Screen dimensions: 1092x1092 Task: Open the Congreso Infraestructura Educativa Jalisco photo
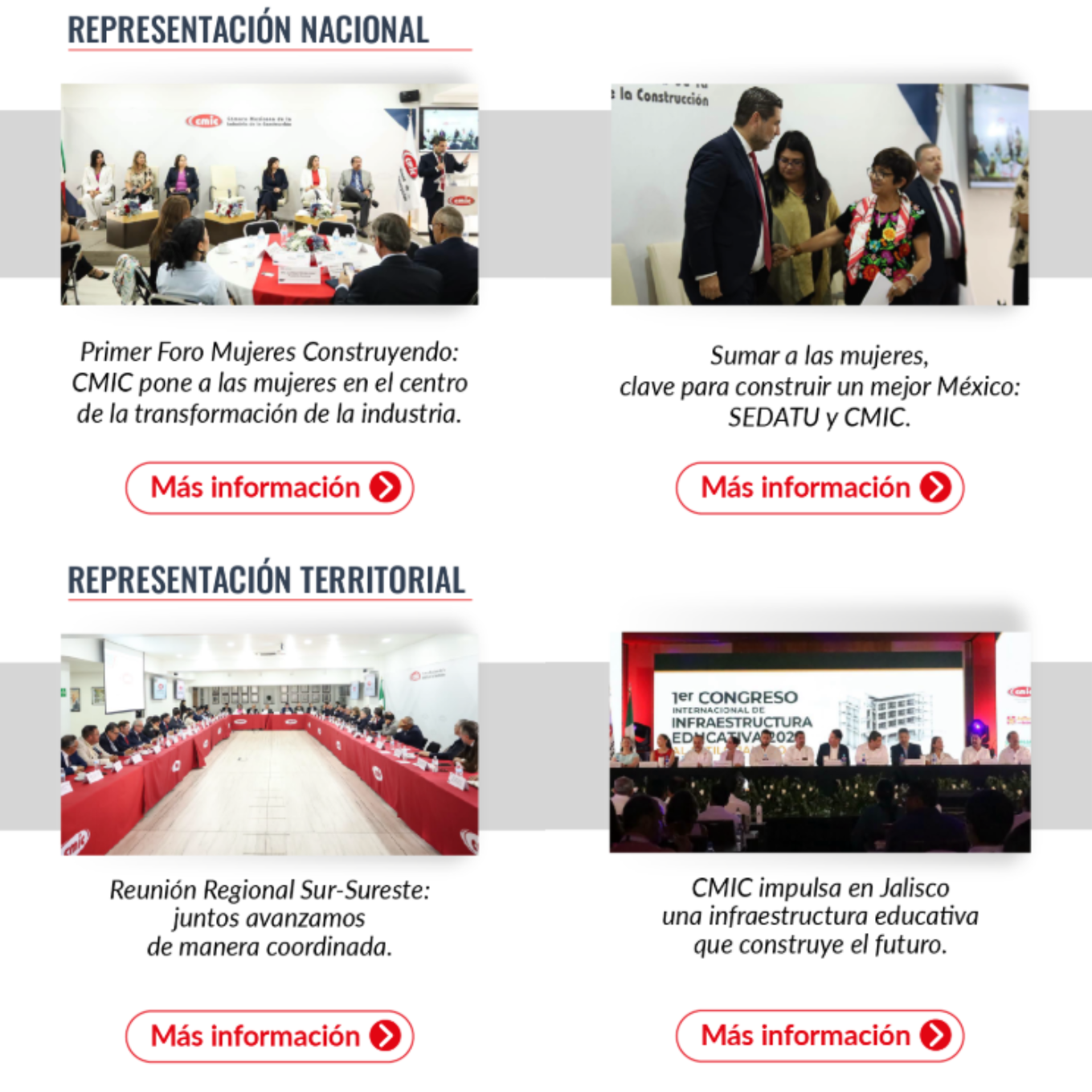pyautogui.click(x=820, y=742)
